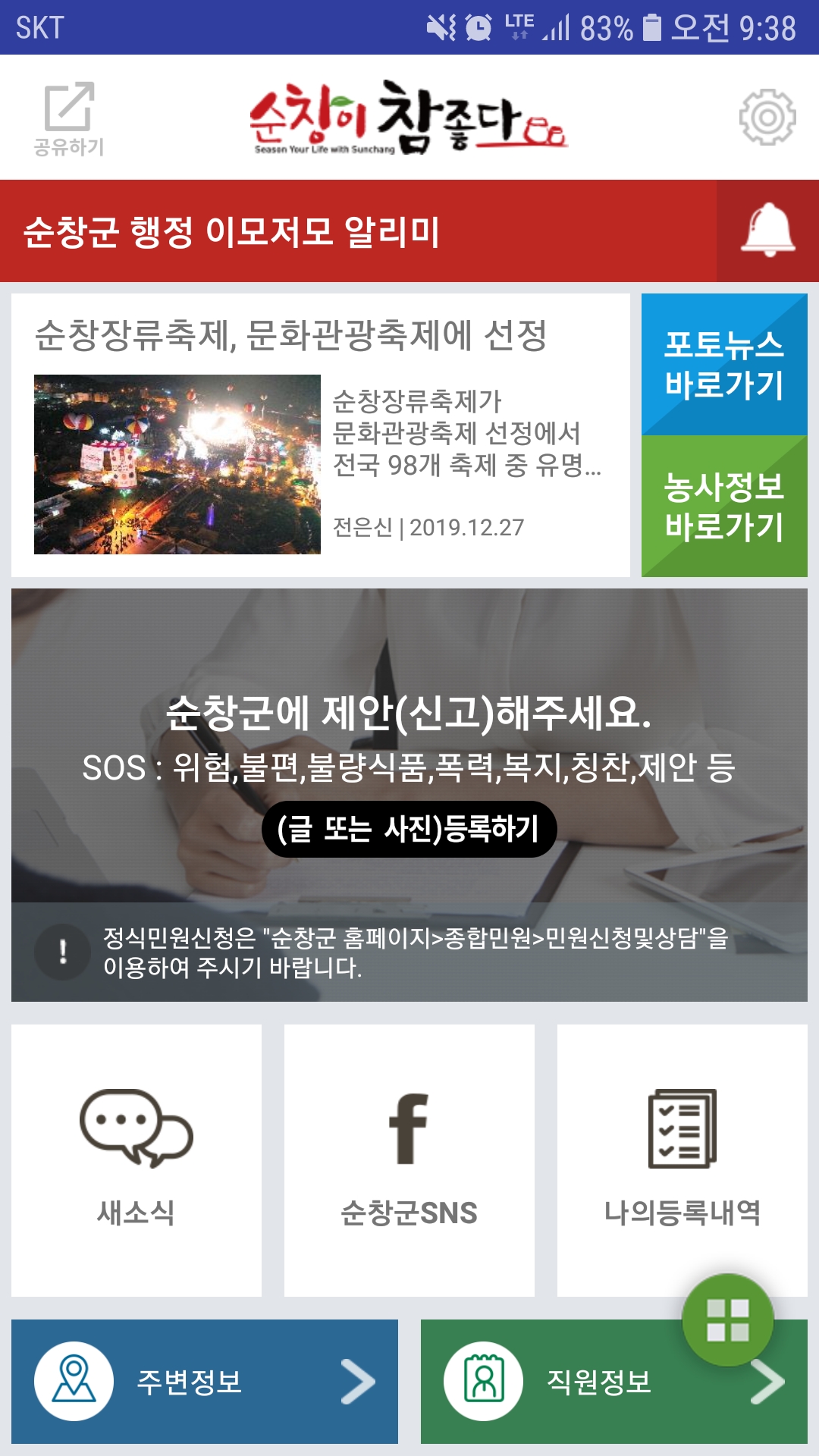
Task: Tap the 공유하기 share icon
Action: [x=68, y=118]
